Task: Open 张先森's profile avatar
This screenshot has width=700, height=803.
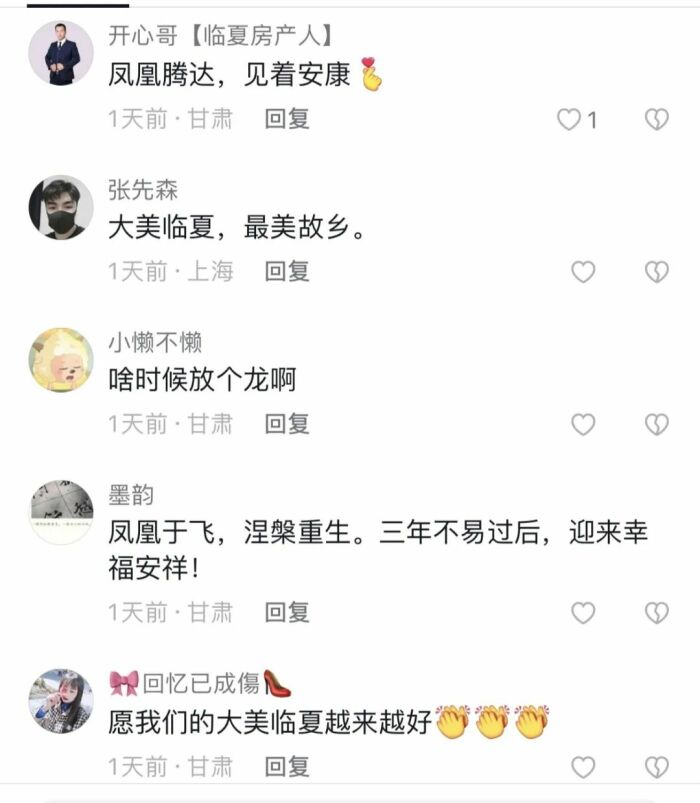Action: coord(61,207)
